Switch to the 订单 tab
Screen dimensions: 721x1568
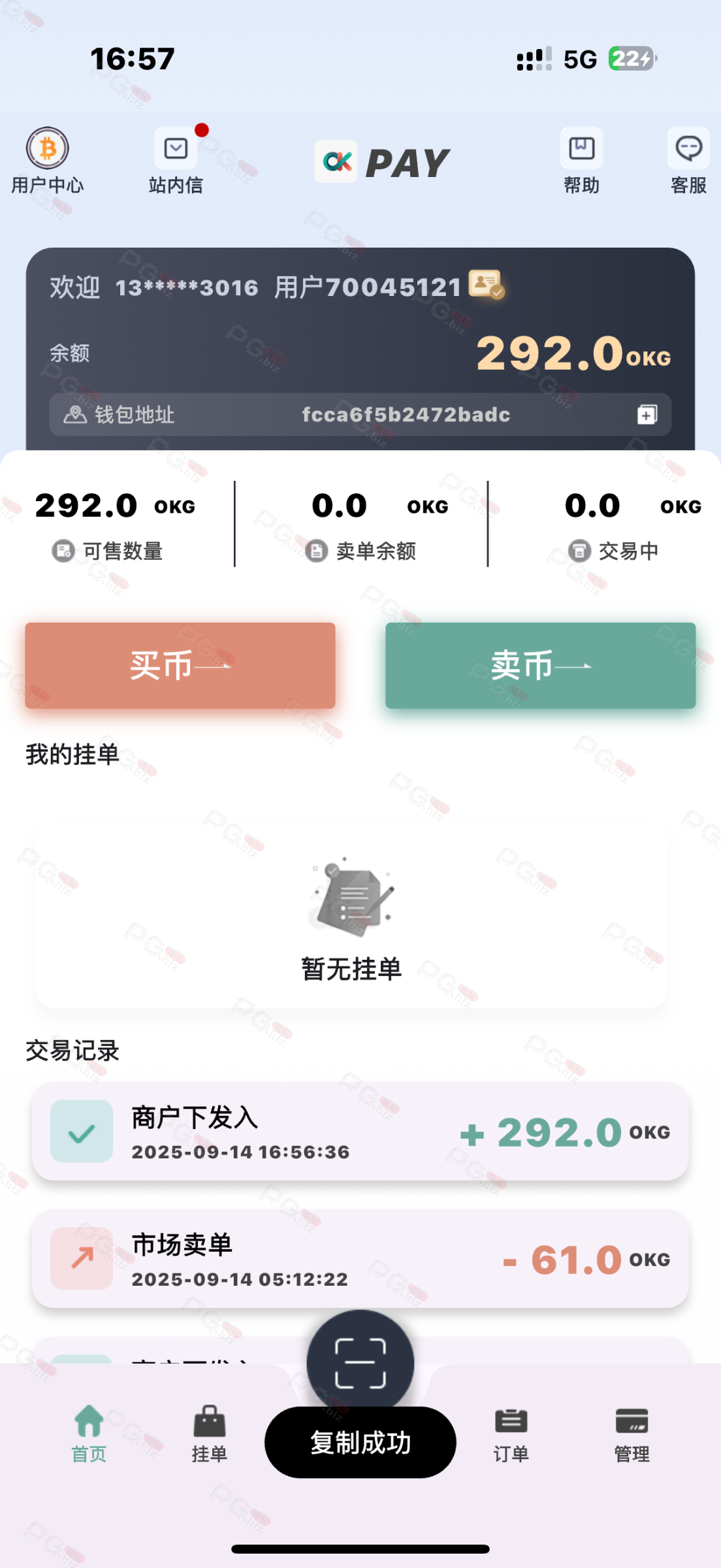[511, 1435]
